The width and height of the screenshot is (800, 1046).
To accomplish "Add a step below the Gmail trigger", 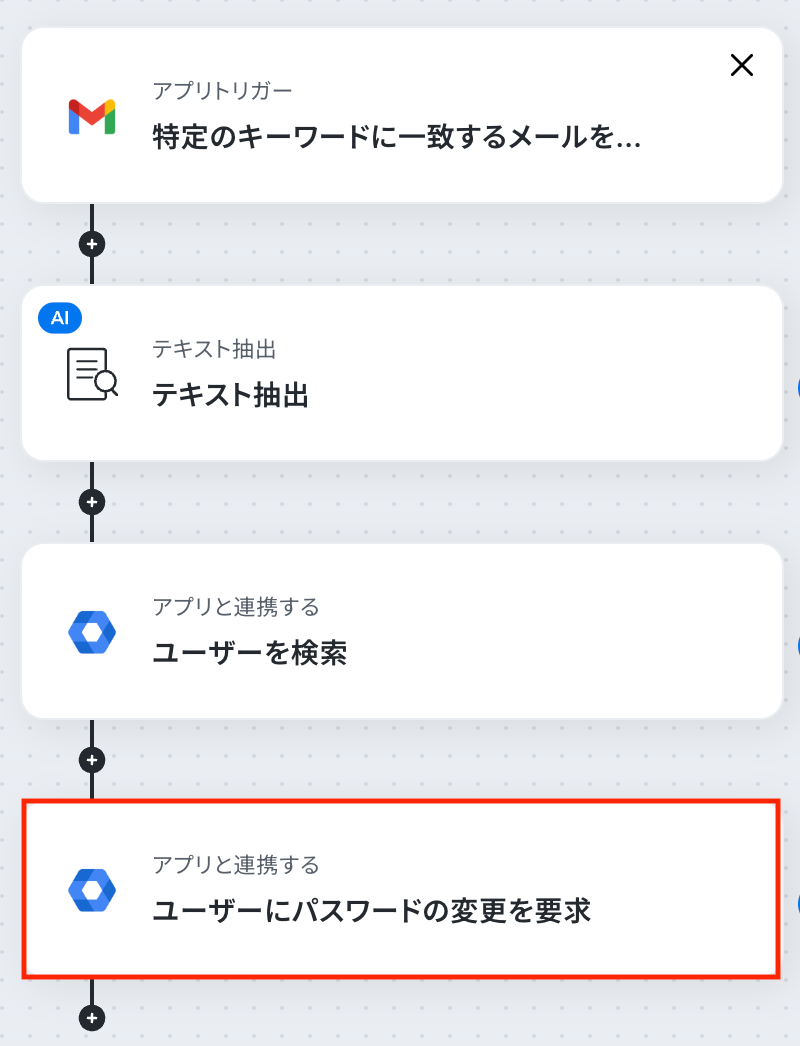I will pos(92,243).
